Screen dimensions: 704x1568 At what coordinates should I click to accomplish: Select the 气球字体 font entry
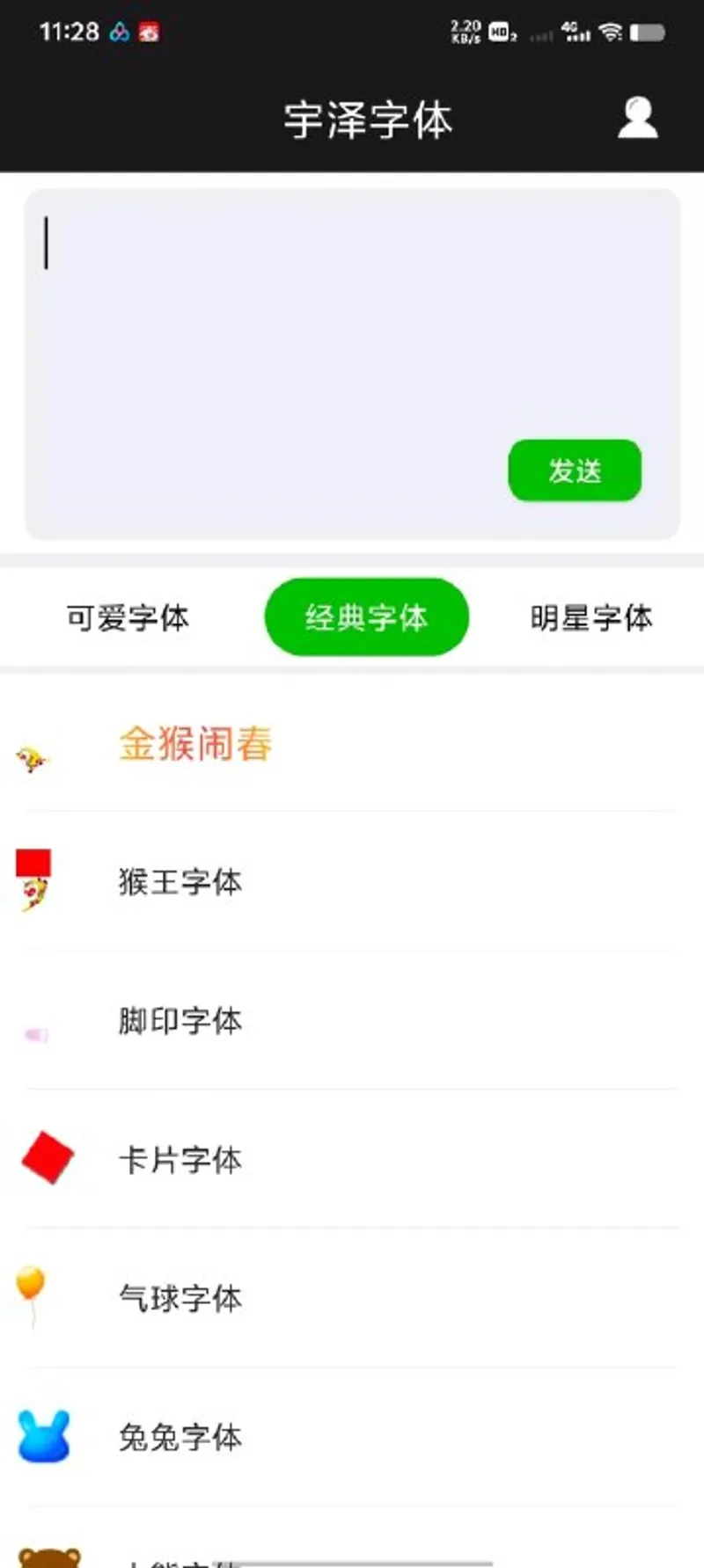tap(180, 1297)
